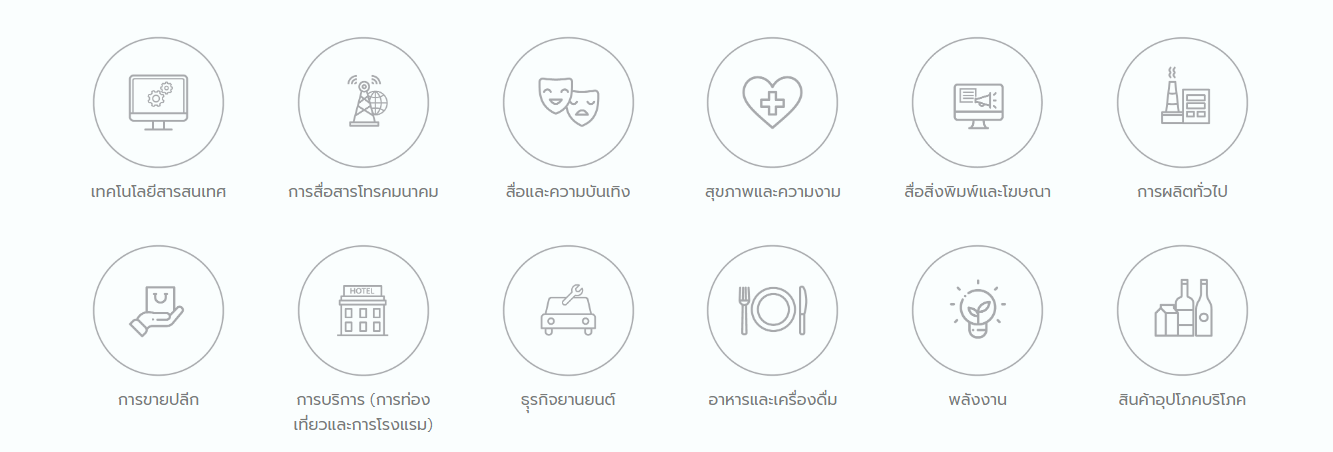Screen dimensions: 1333x452
Task: Open อาหารและเครื่องดื่ม category
Action: 772,311
